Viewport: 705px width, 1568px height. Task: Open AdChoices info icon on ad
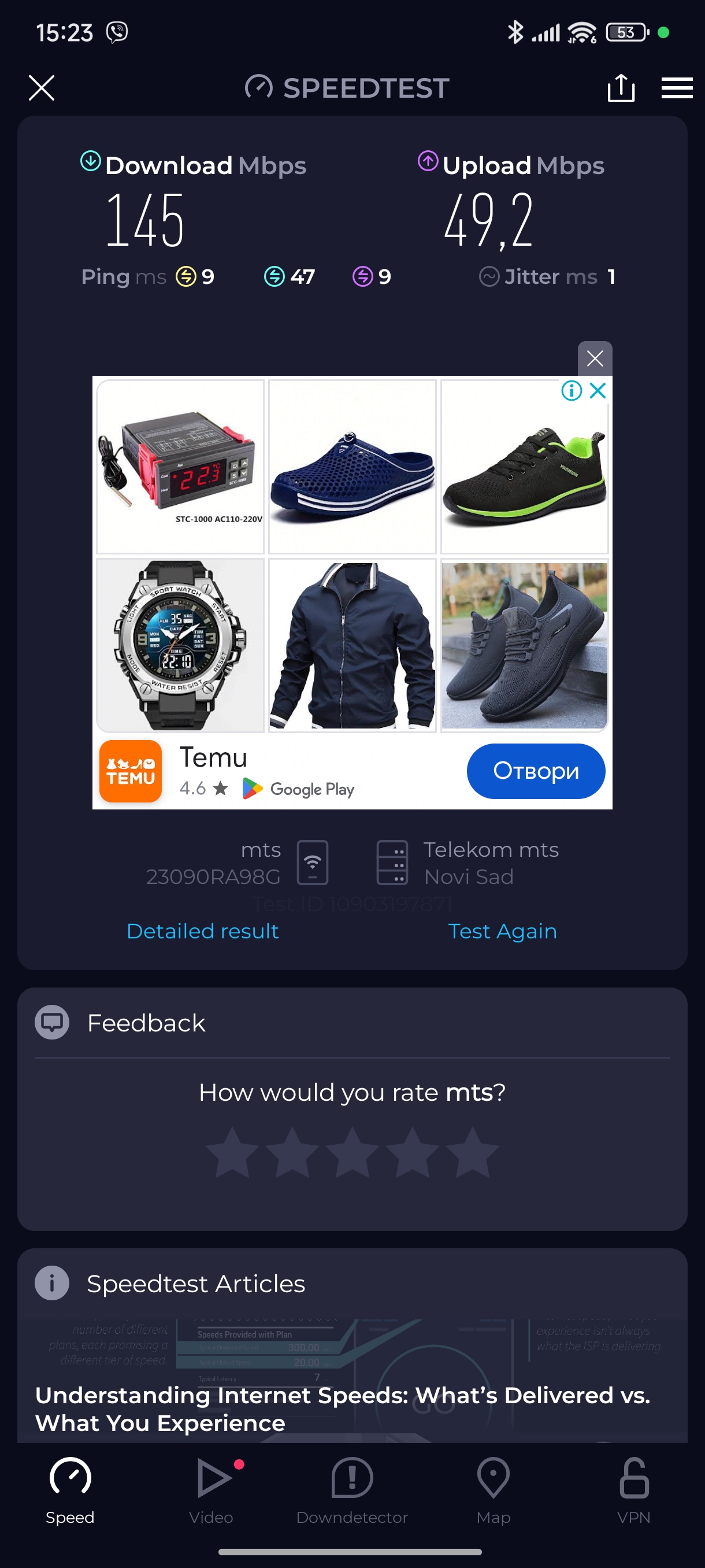(x=571, y=390)
